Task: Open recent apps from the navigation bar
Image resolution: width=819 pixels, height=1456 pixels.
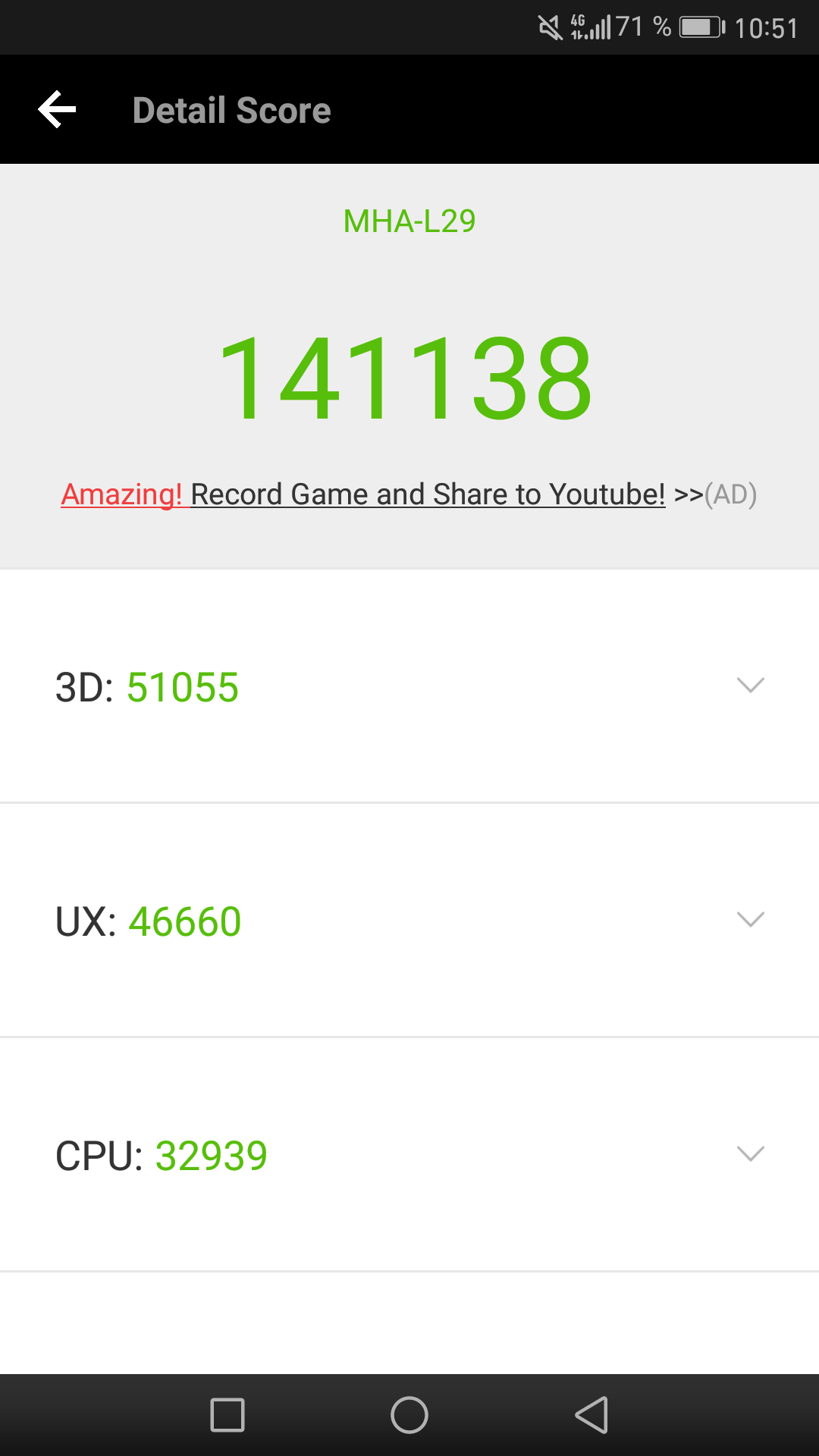Action: pyautogui.click(x=227, y=1415)
